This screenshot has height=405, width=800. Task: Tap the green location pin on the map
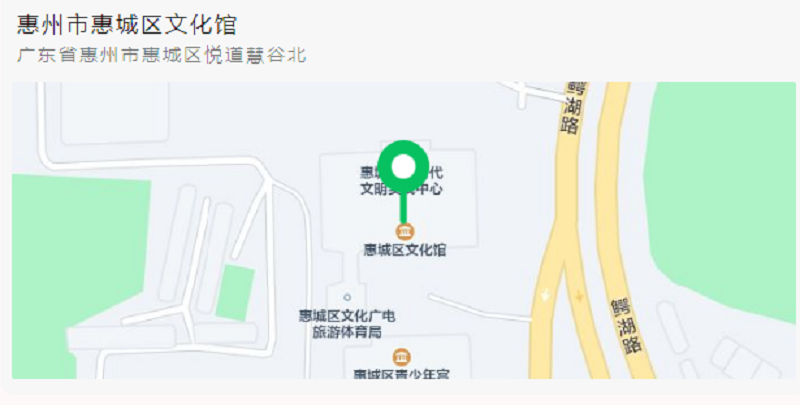coord(404,164)
